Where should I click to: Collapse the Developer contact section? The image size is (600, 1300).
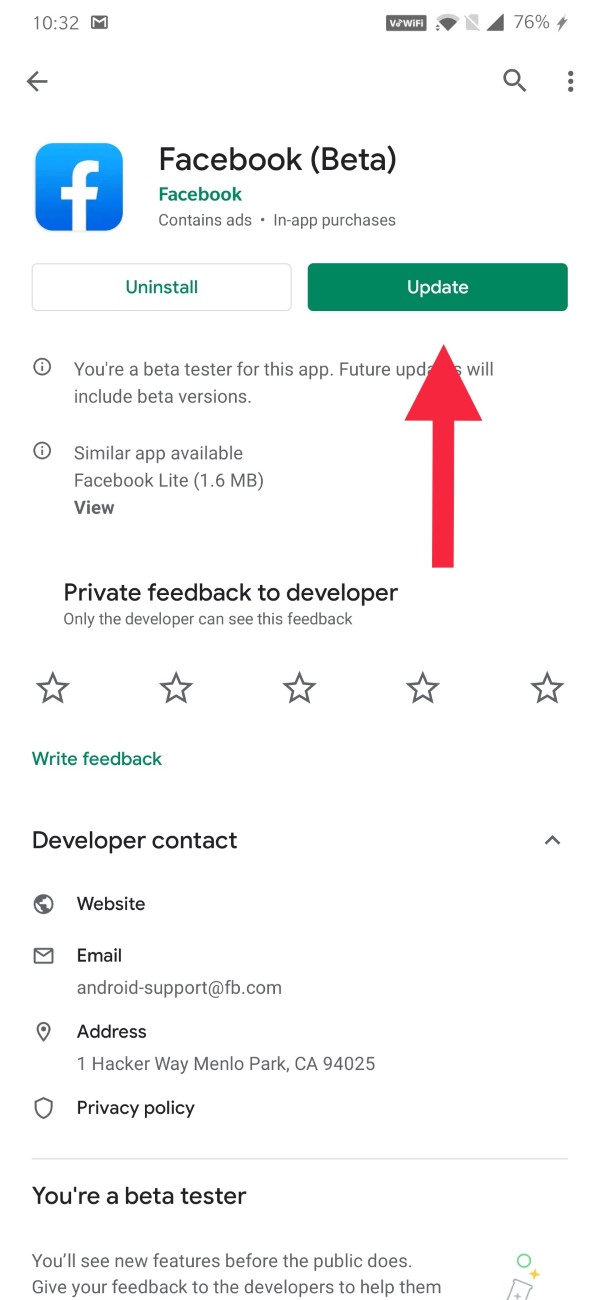552,840
